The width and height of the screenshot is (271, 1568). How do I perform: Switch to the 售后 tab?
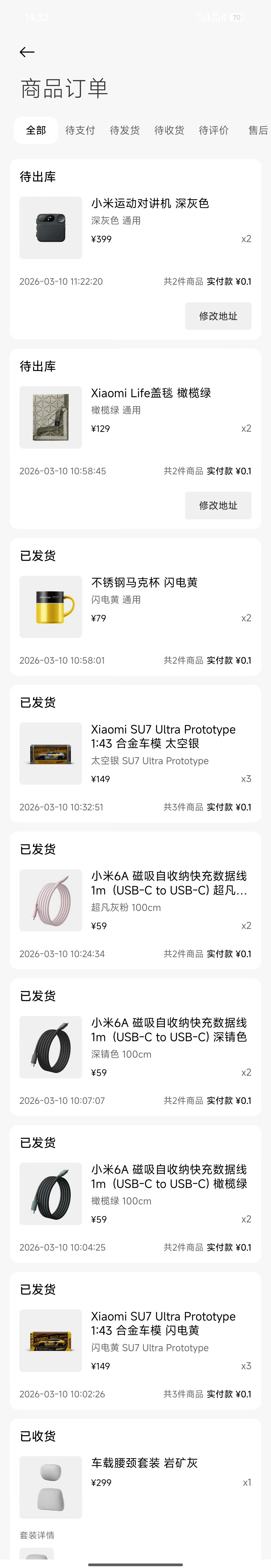coord(258,130)
